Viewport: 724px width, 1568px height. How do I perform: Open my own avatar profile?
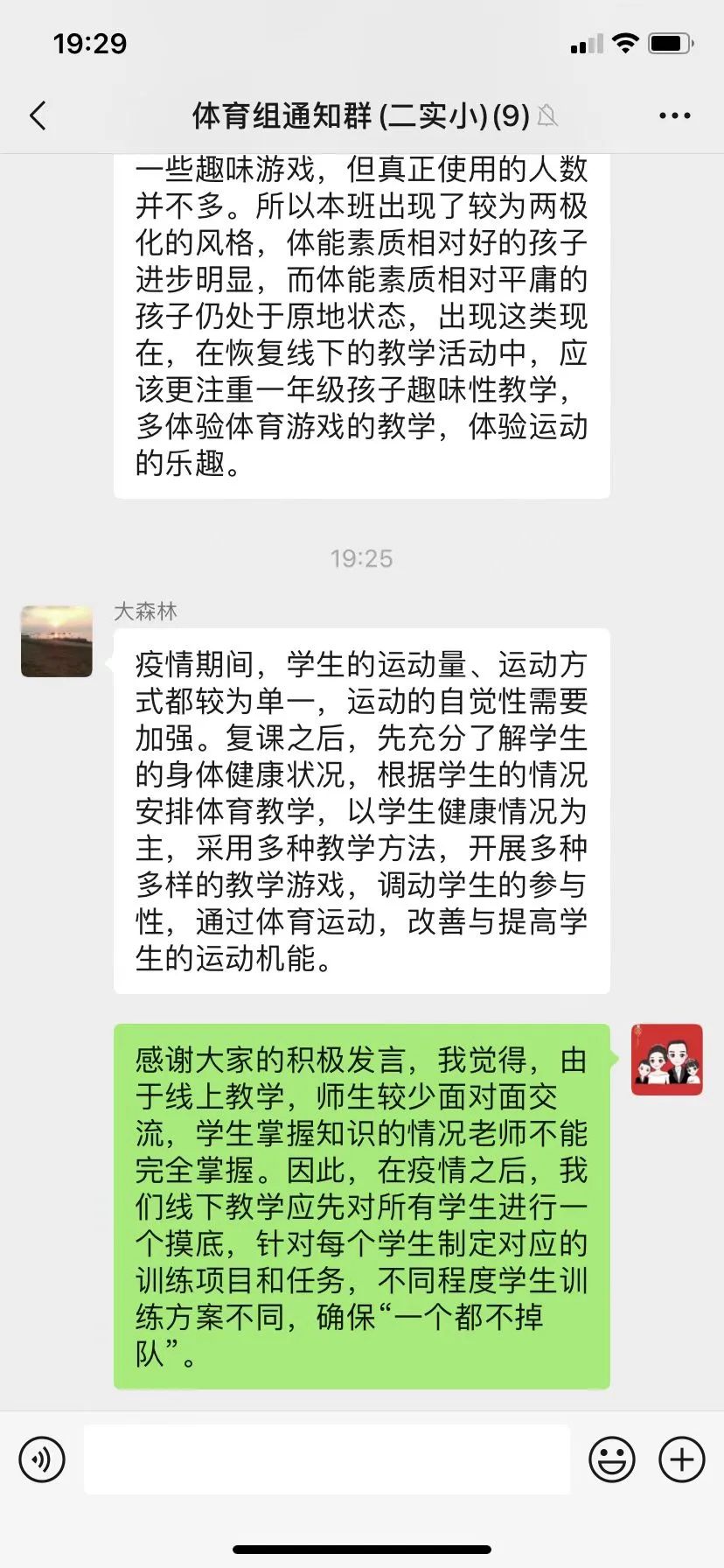[667, 1060]
